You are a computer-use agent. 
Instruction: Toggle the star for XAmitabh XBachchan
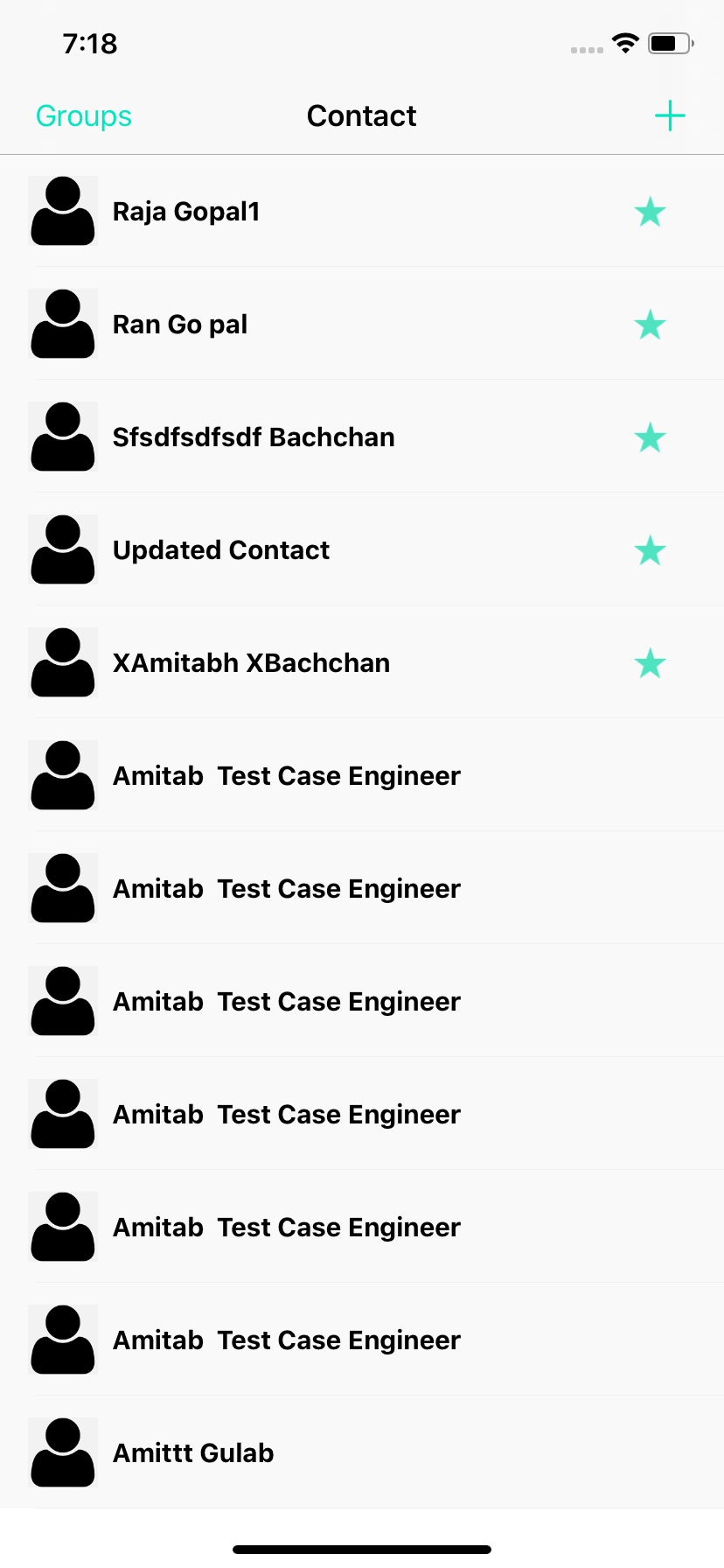click(x=650, y=663)
